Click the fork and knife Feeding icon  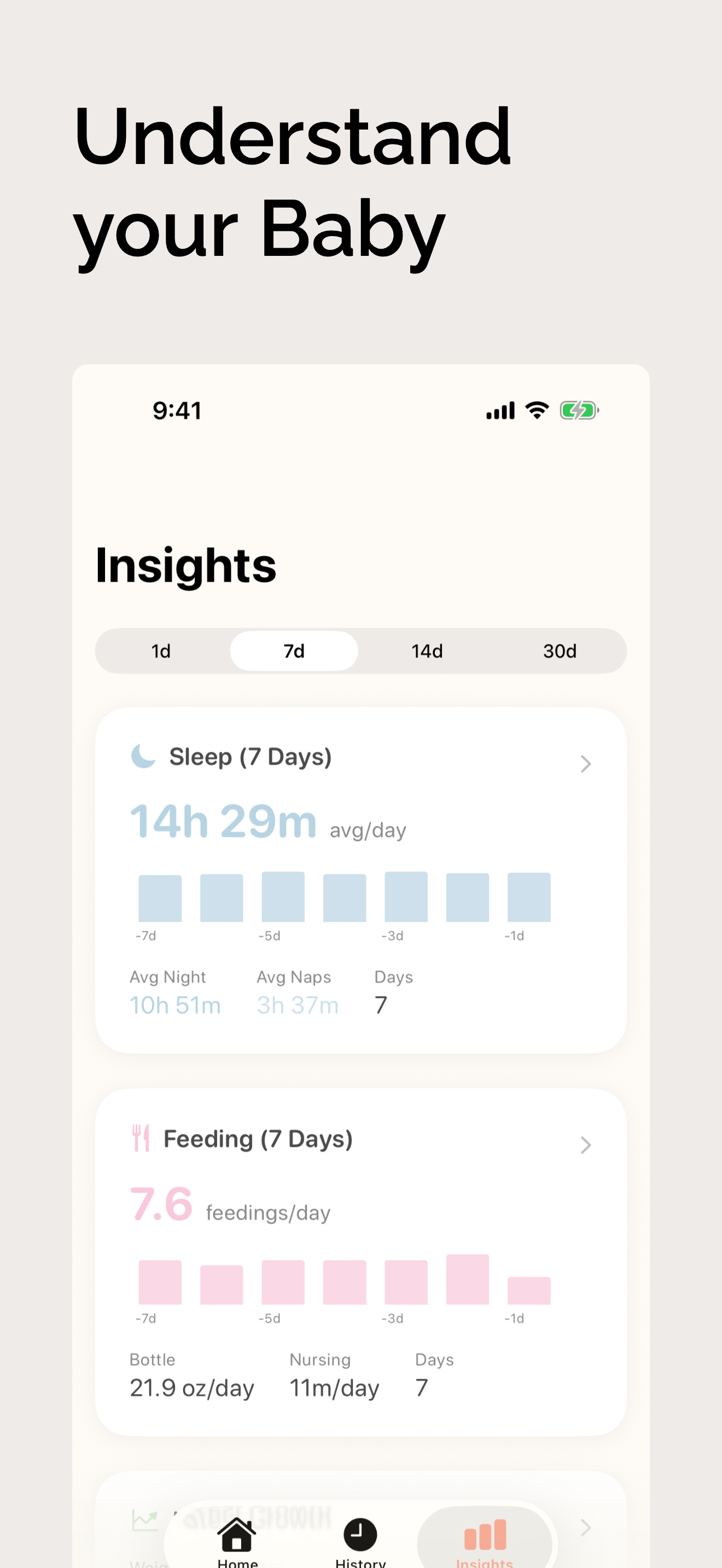[141, 1138]
